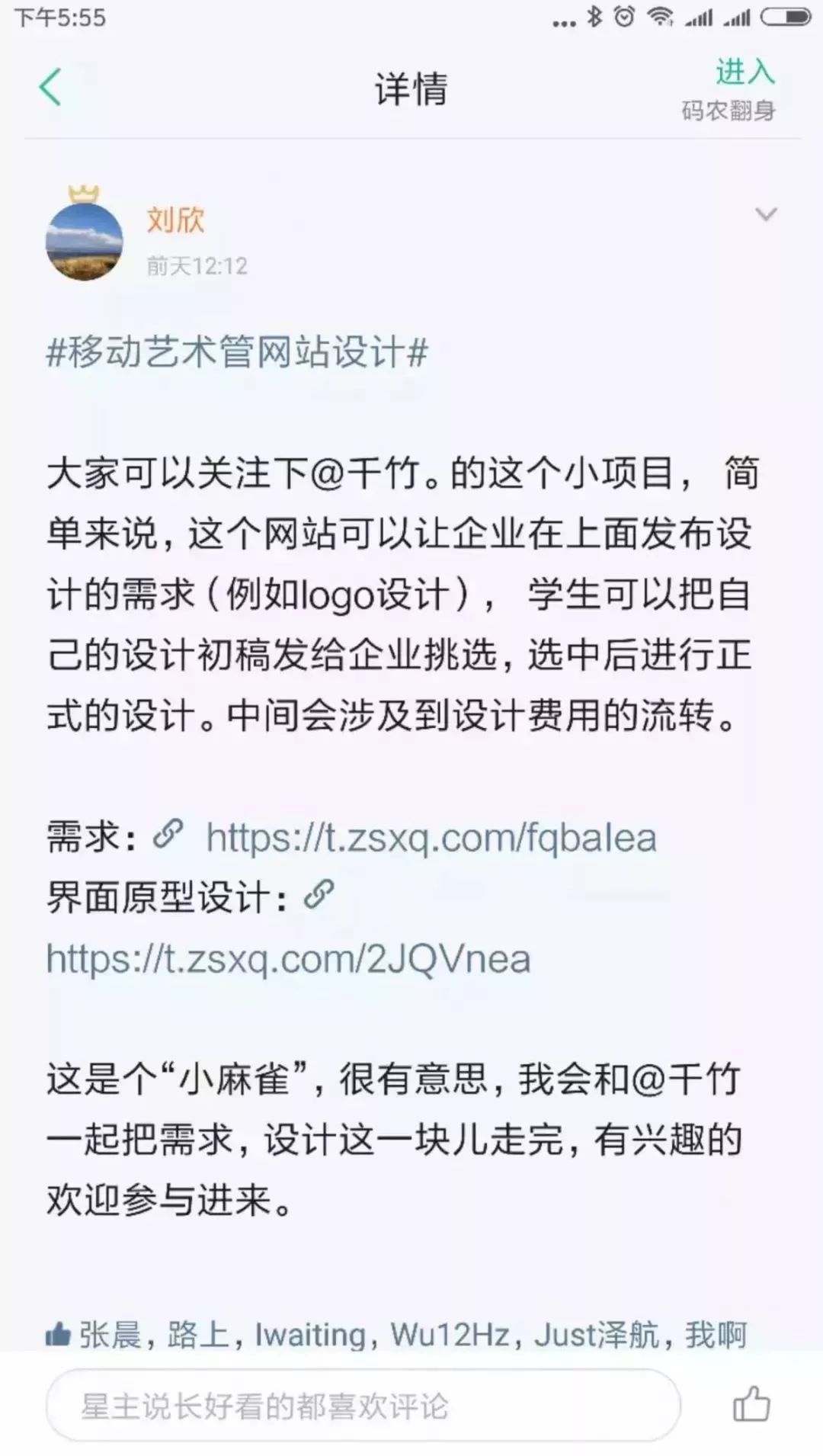The width and height of the screenshot is (823, 1456).
Task: Open 刘欣's profile picture
Action: (85, 241)
